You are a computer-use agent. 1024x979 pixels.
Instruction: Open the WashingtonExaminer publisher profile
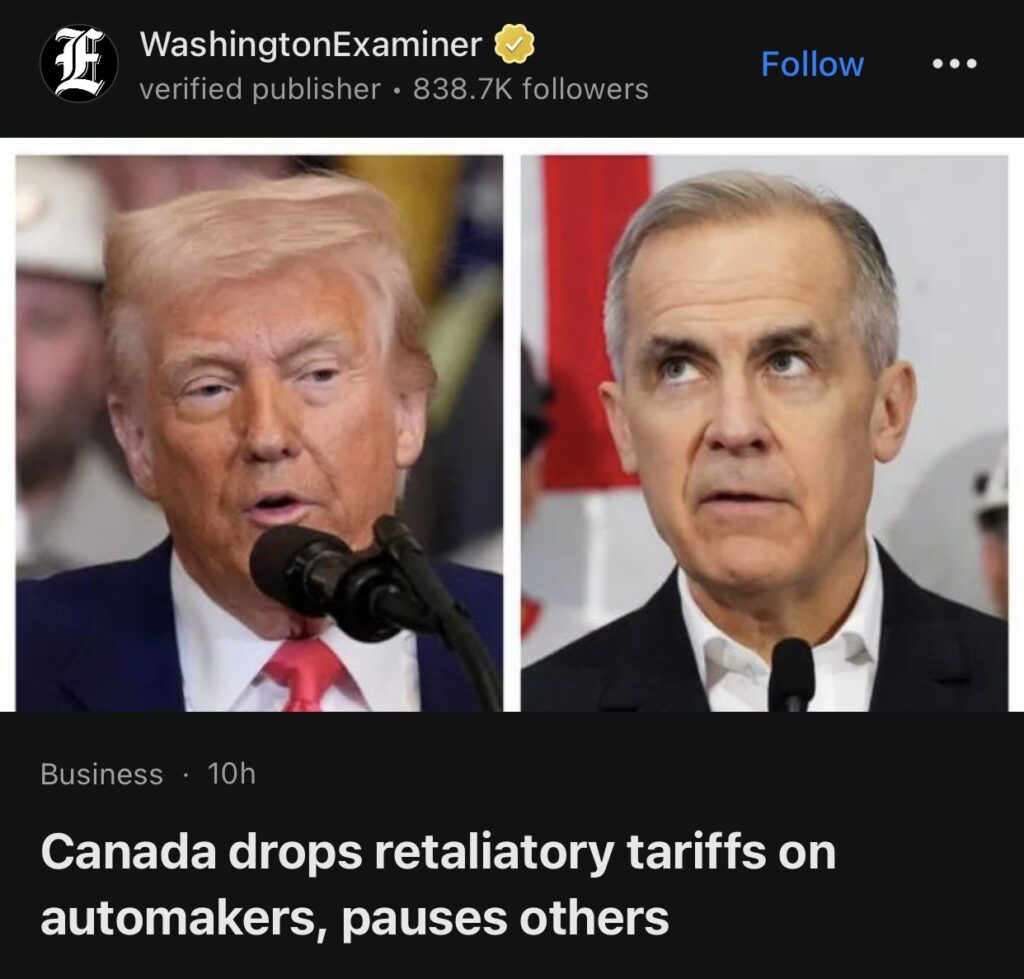click(x=310, y=45)
